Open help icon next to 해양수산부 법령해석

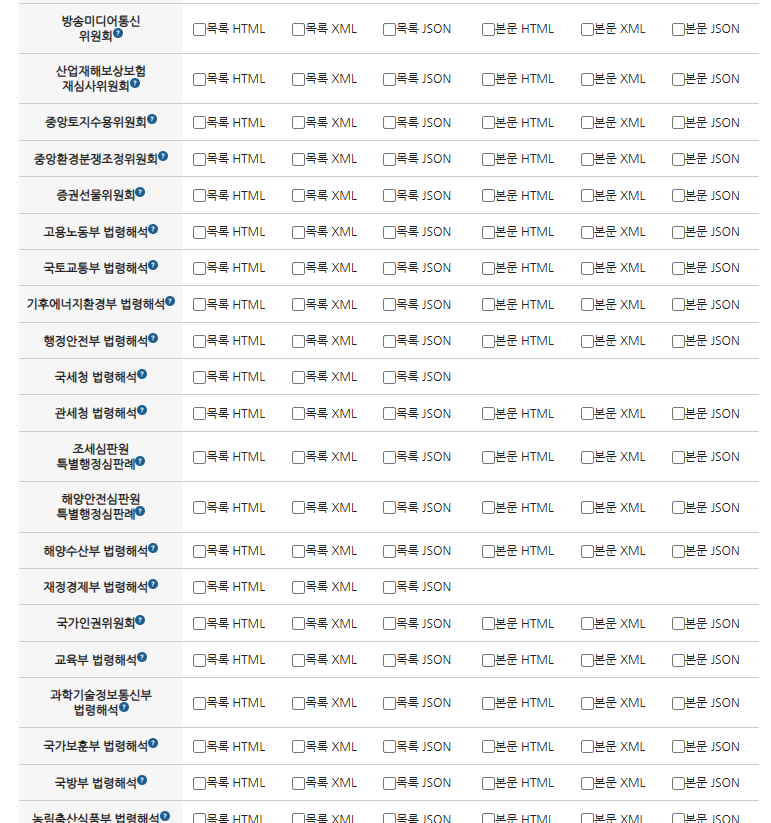click(153, 548)
